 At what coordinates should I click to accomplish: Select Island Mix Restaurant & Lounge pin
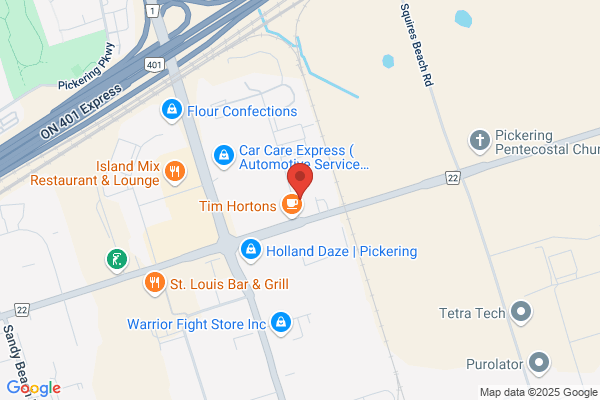pos(175,172)
